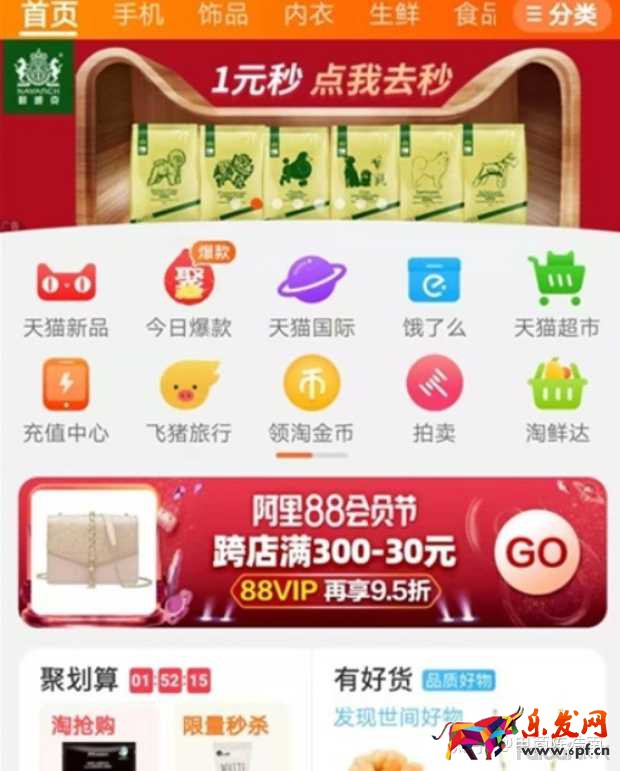Switch to the 饰品 tab
Image resolution: width=620 pixels, height=771 pixels.
pos(223,15)
